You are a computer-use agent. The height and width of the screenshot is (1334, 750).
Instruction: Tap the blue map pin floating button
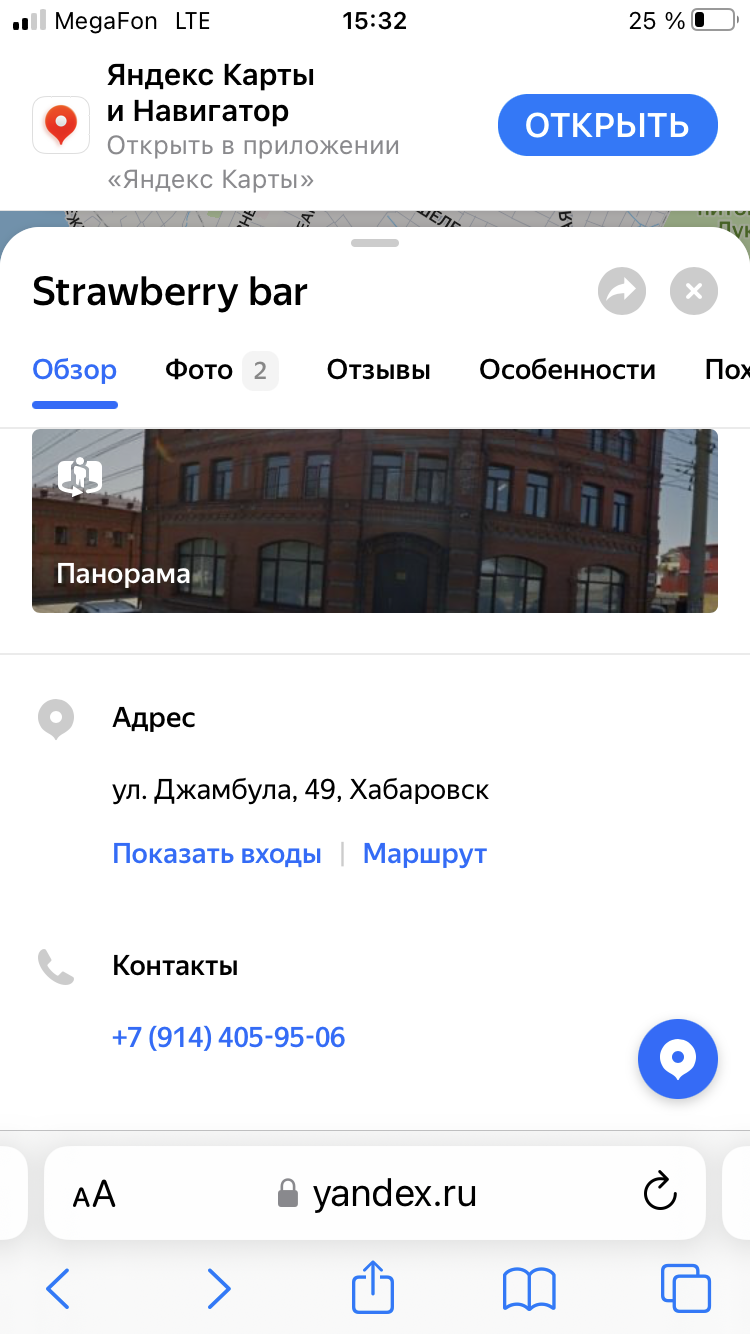point(678,1058)
